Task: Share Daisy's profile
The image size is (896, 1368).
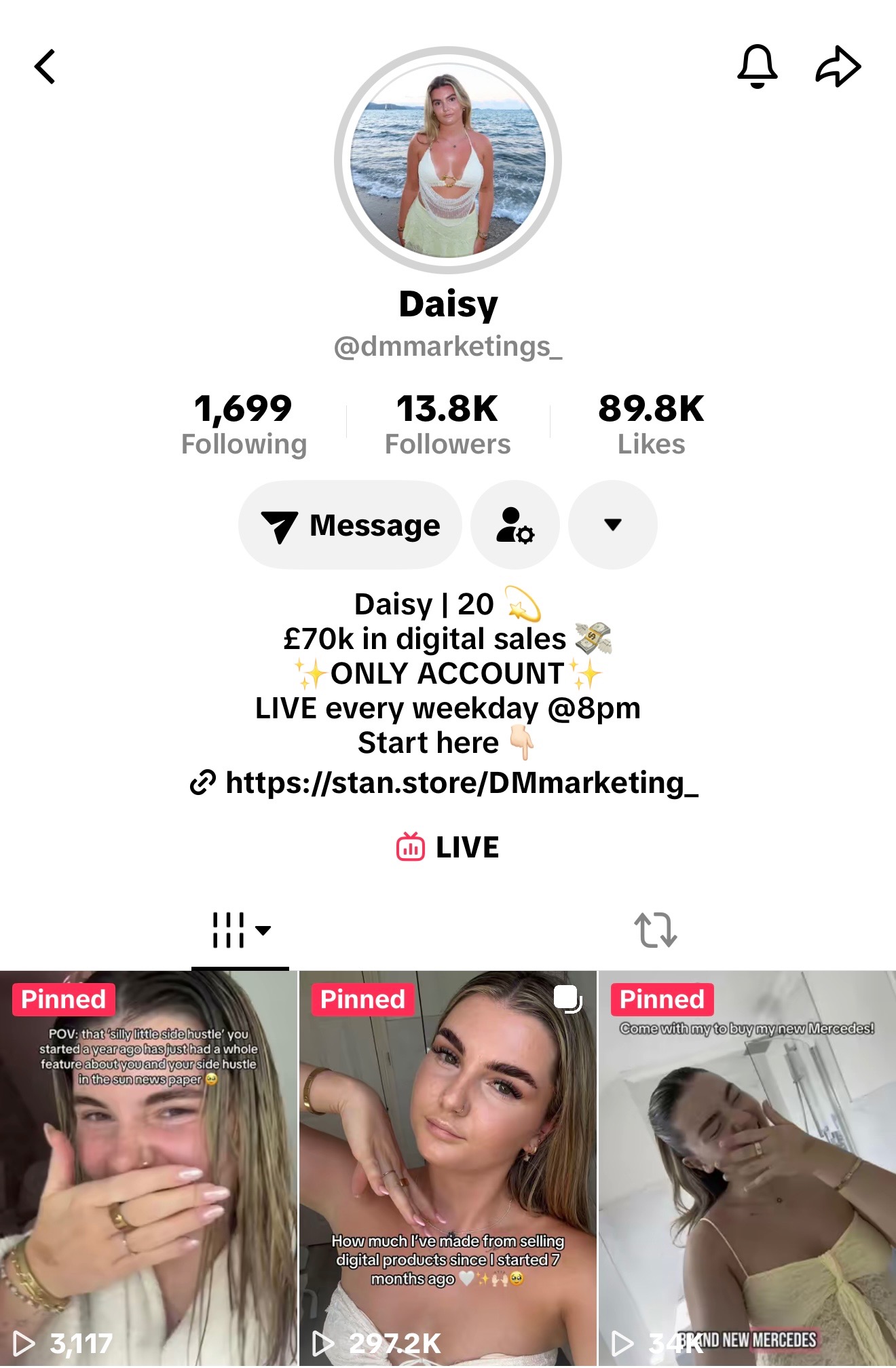Action: (x=838, y=67)
